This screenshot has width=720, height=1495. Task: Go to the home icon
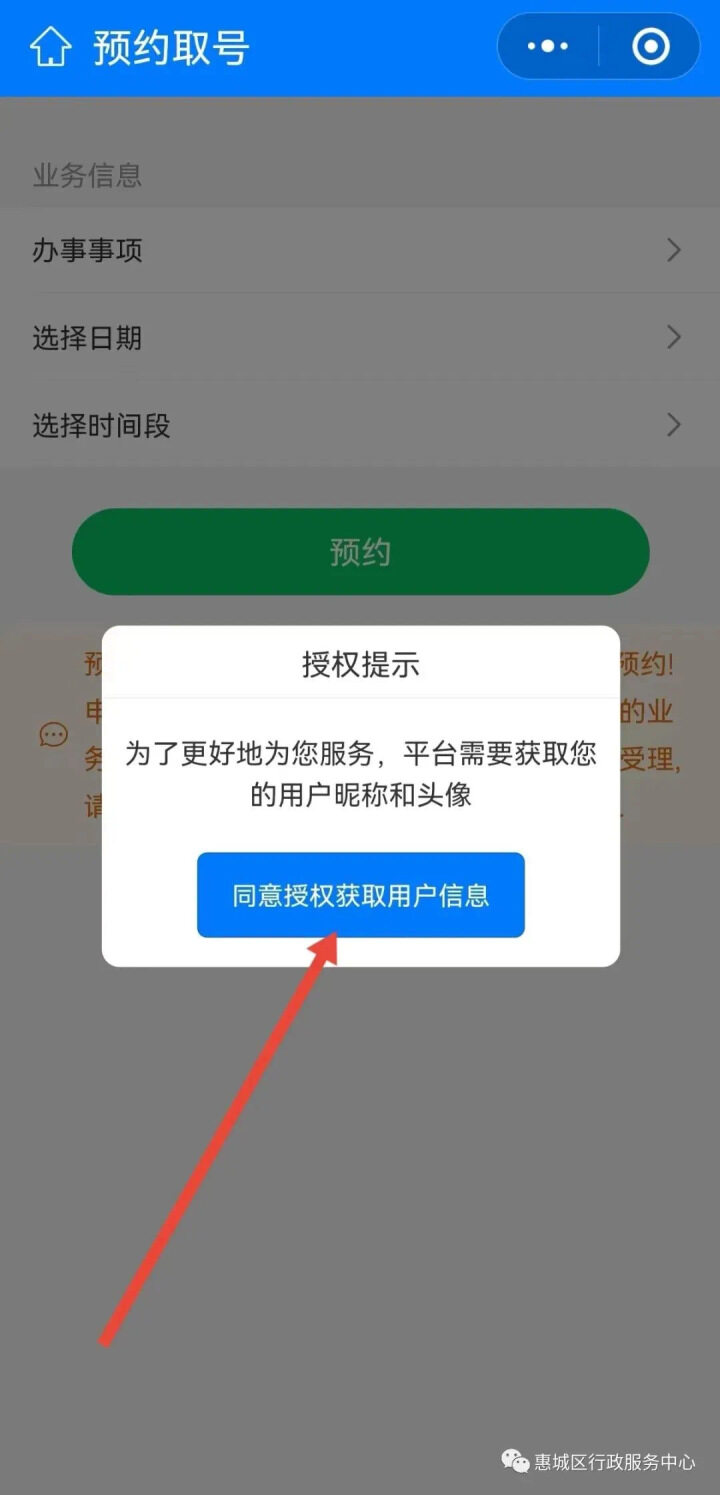[51, 47]
